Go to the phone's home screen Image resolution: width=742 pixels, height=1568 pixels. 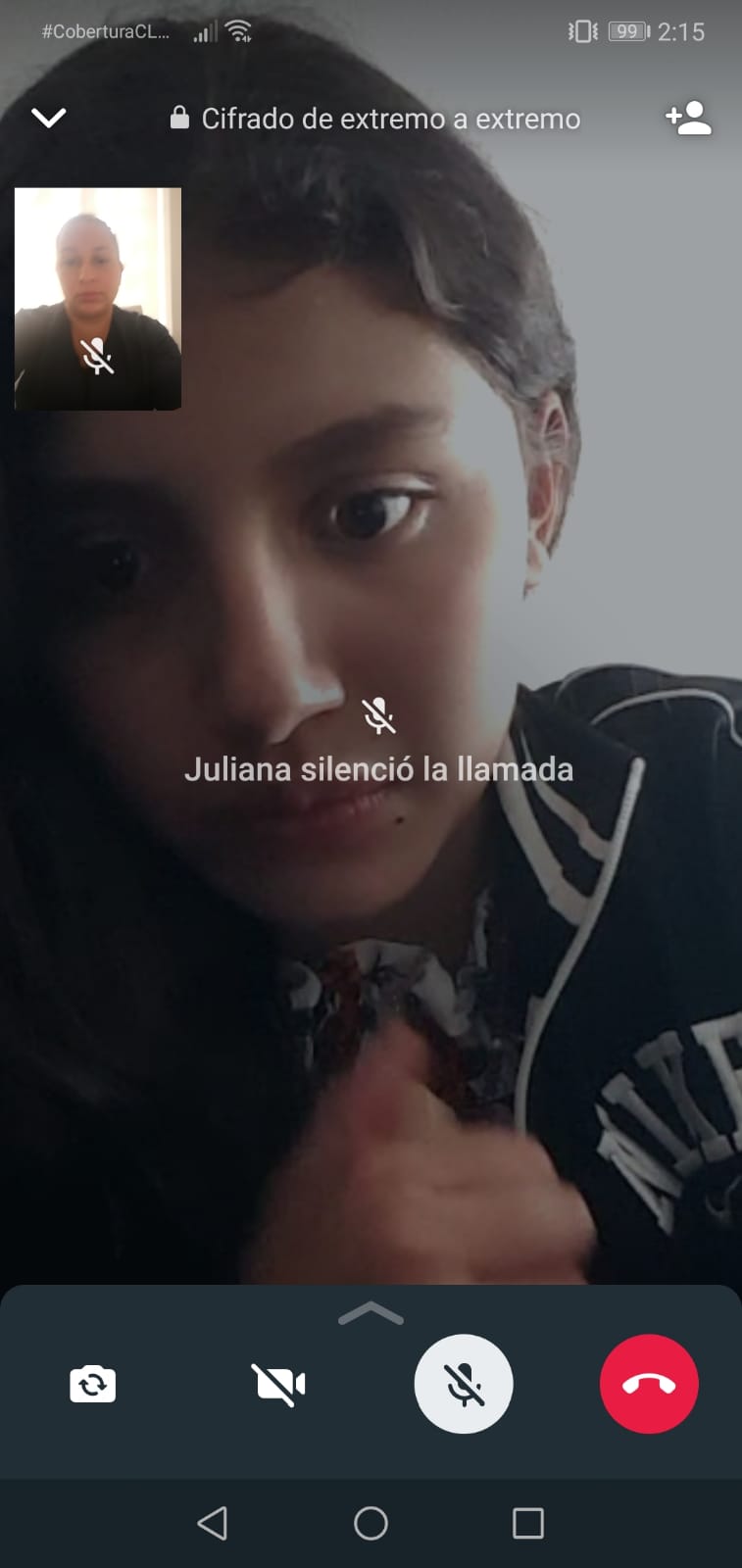click(x=371, y=1523)
